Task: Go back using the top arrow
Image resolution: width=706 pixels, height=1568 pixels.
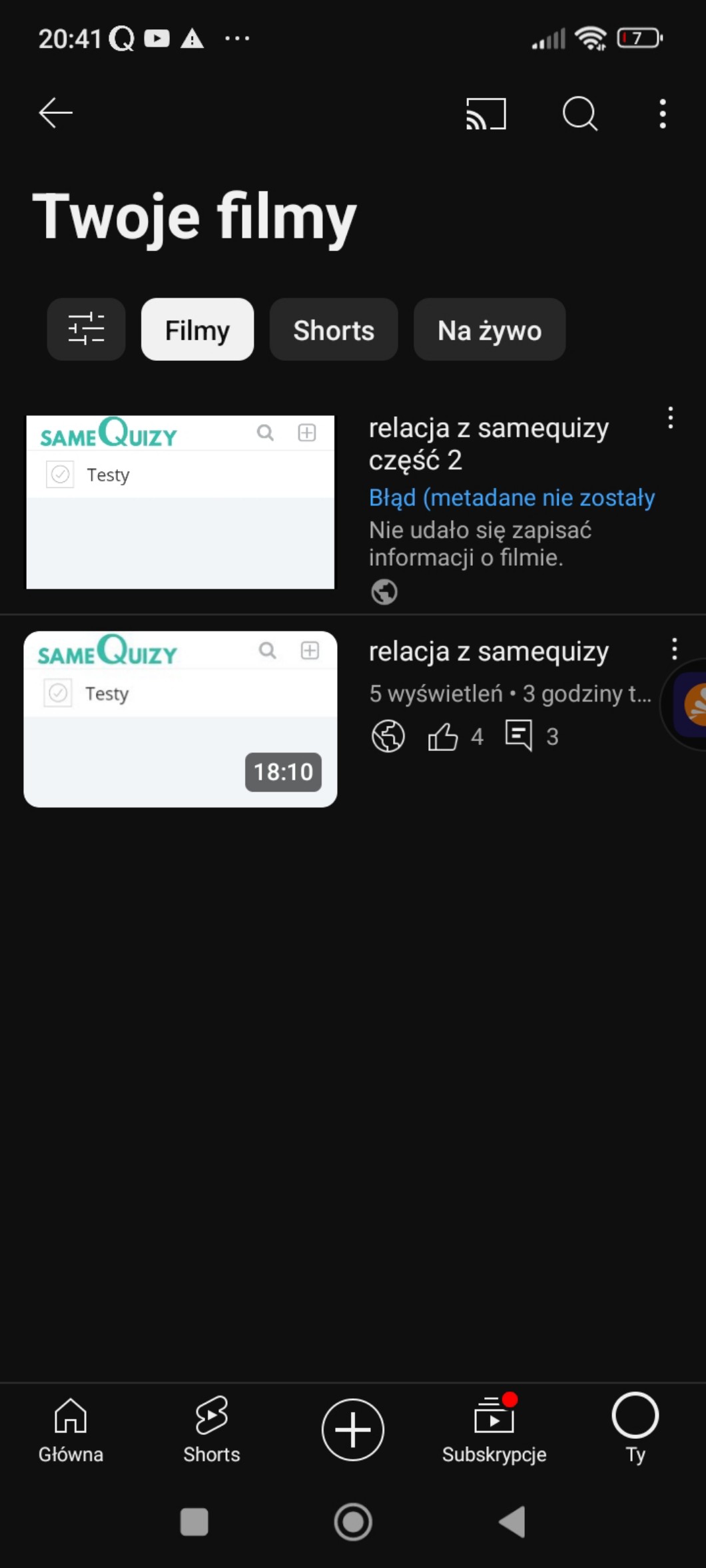Action: click(56, 113)
